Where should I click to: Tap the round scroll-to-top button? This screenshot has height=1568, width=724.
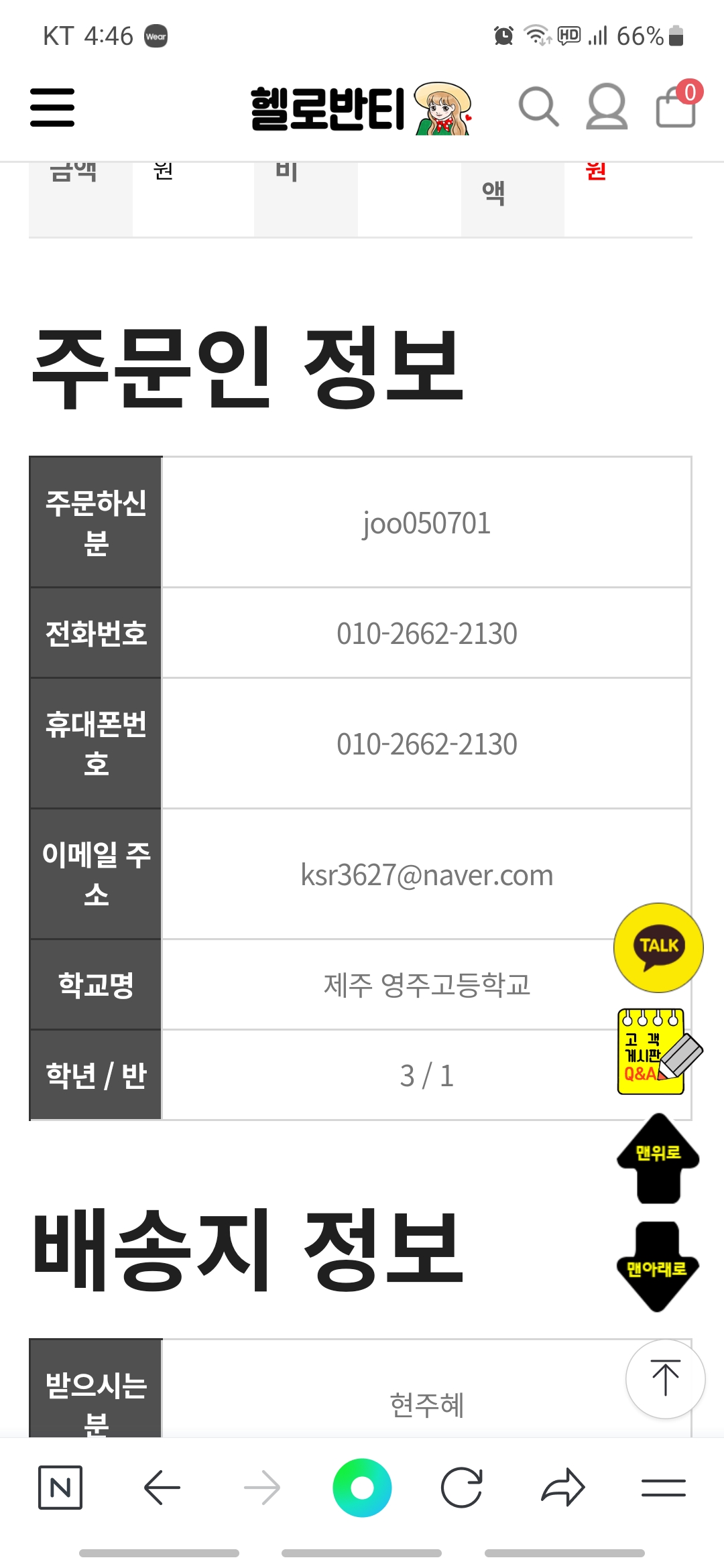pos(665,1379)
